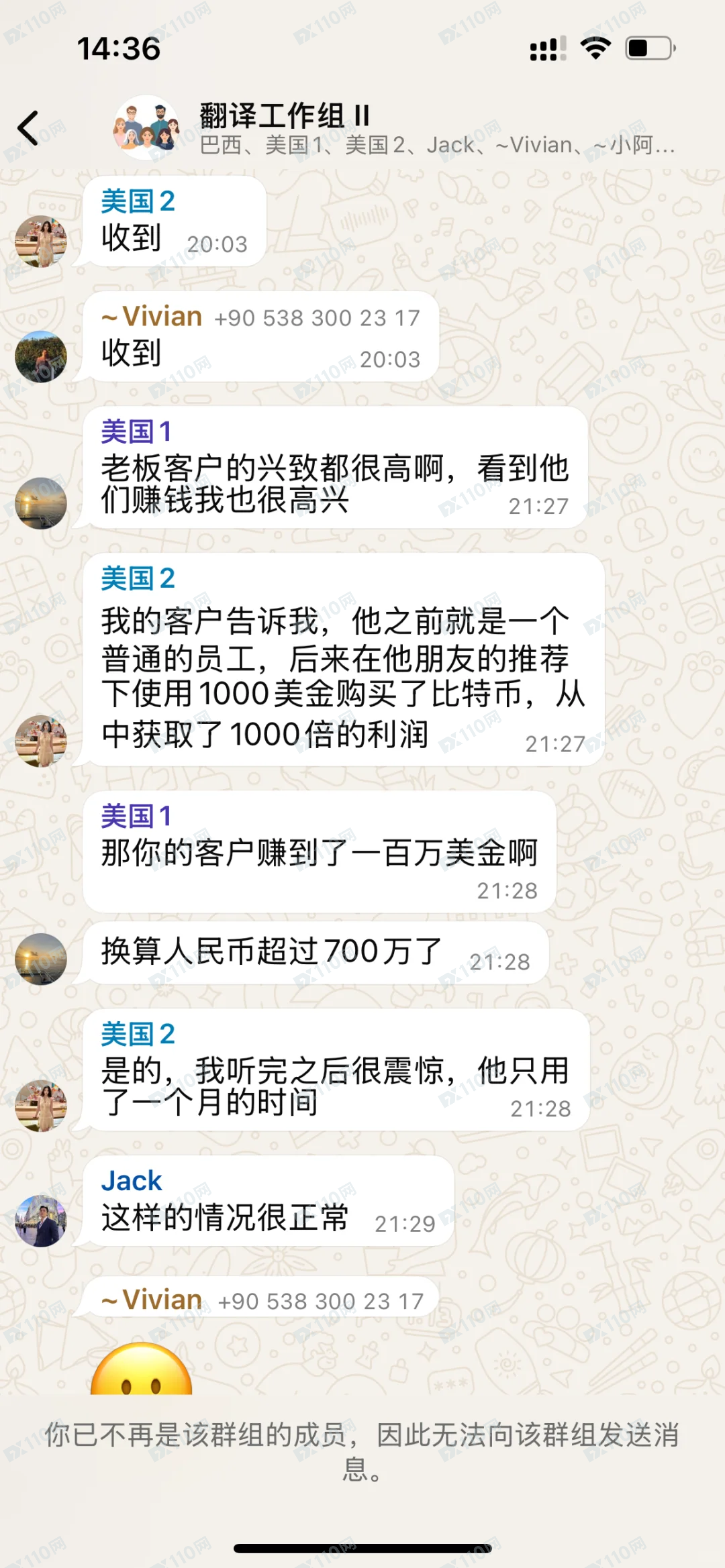Open the group avatar picture

[146, 127]
